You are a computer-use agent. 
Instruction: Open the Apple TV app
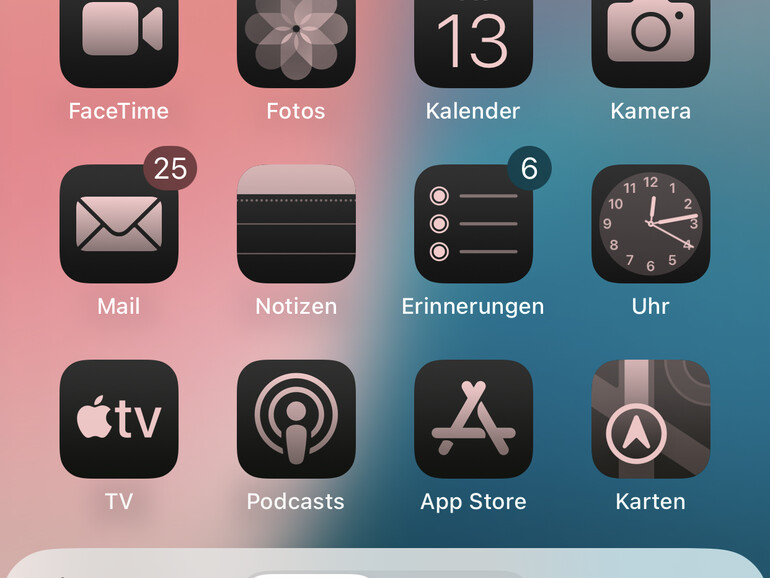pos(119,419)
